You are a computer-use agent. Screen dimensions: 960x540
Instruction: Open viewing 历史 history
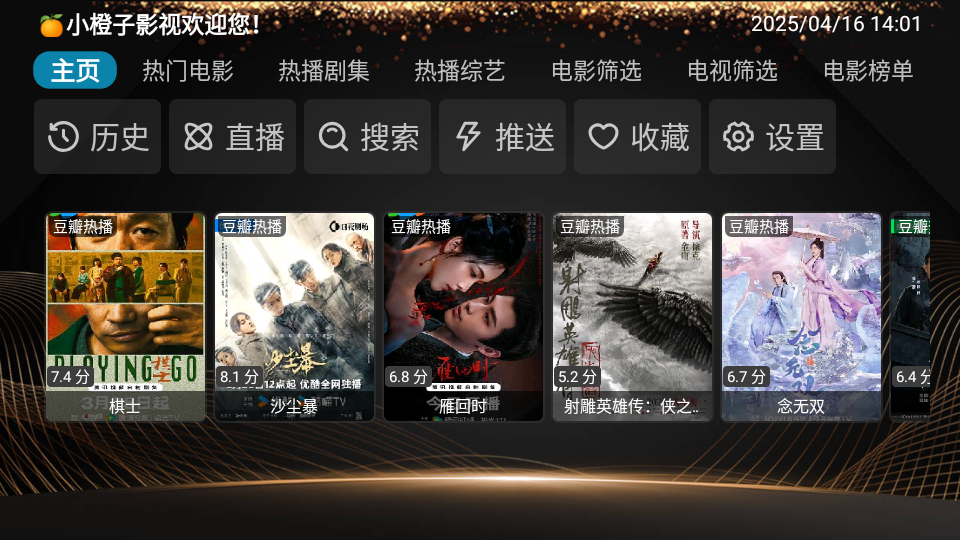pos(98,137)
